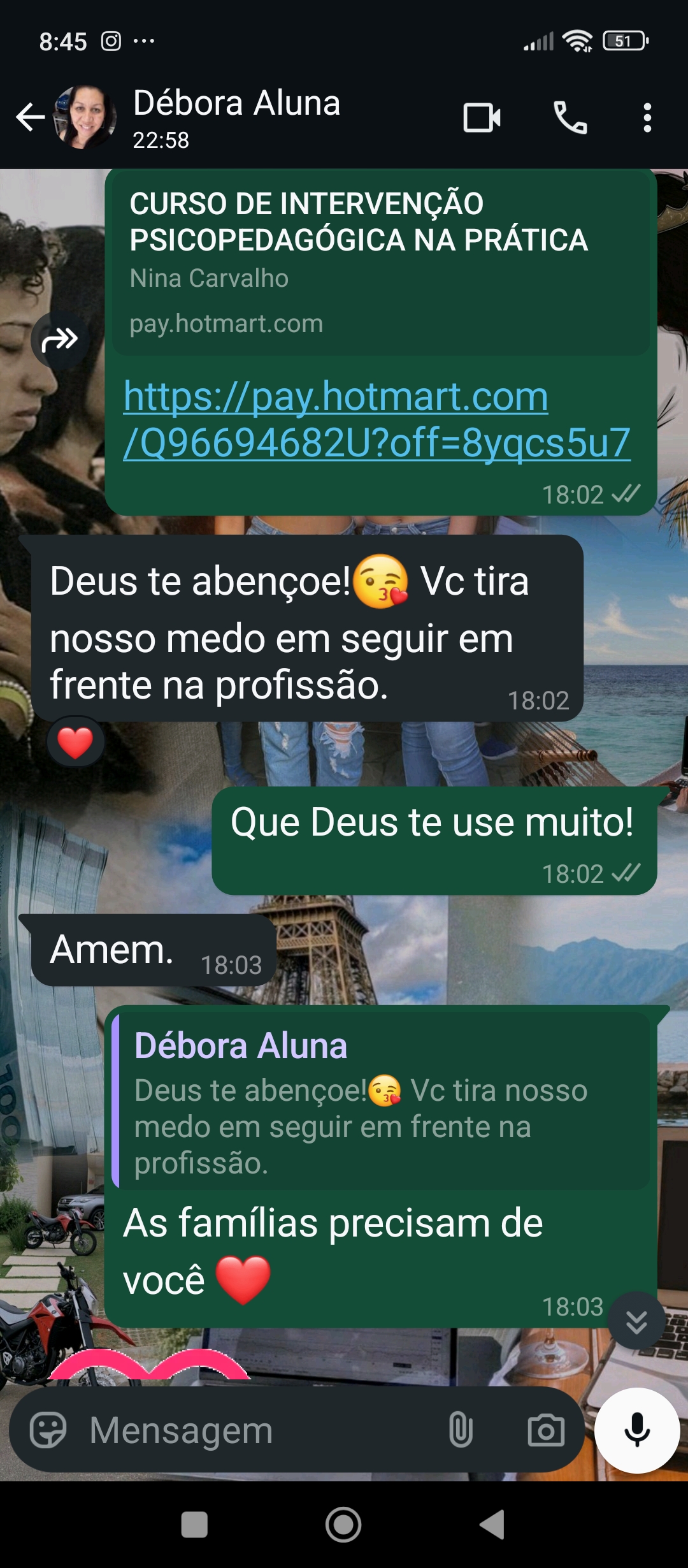688x1568 pixels.
Task: Show recent apps with the square button
Action: [x=194, y=1525]
